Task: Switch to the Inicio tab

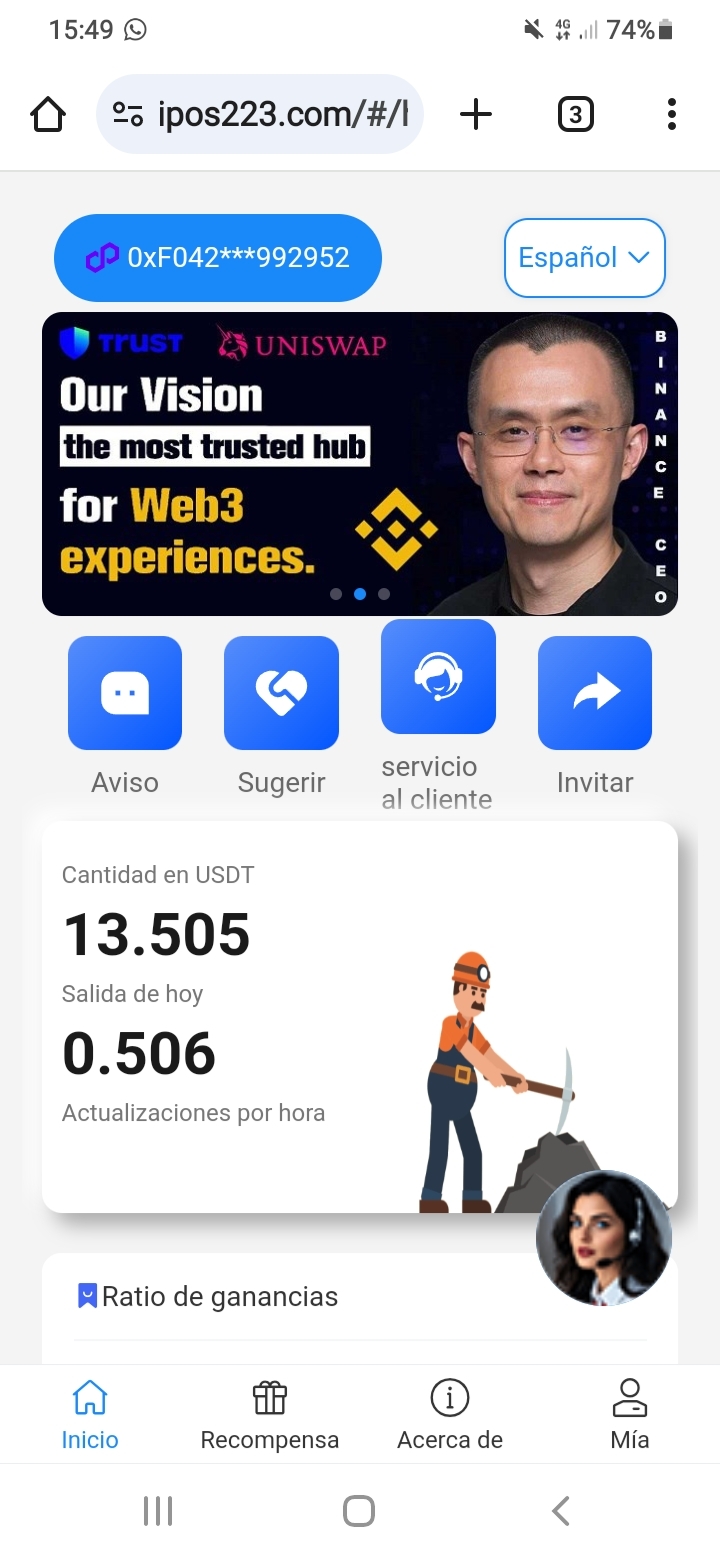Action: click(x=90, y=1414)
